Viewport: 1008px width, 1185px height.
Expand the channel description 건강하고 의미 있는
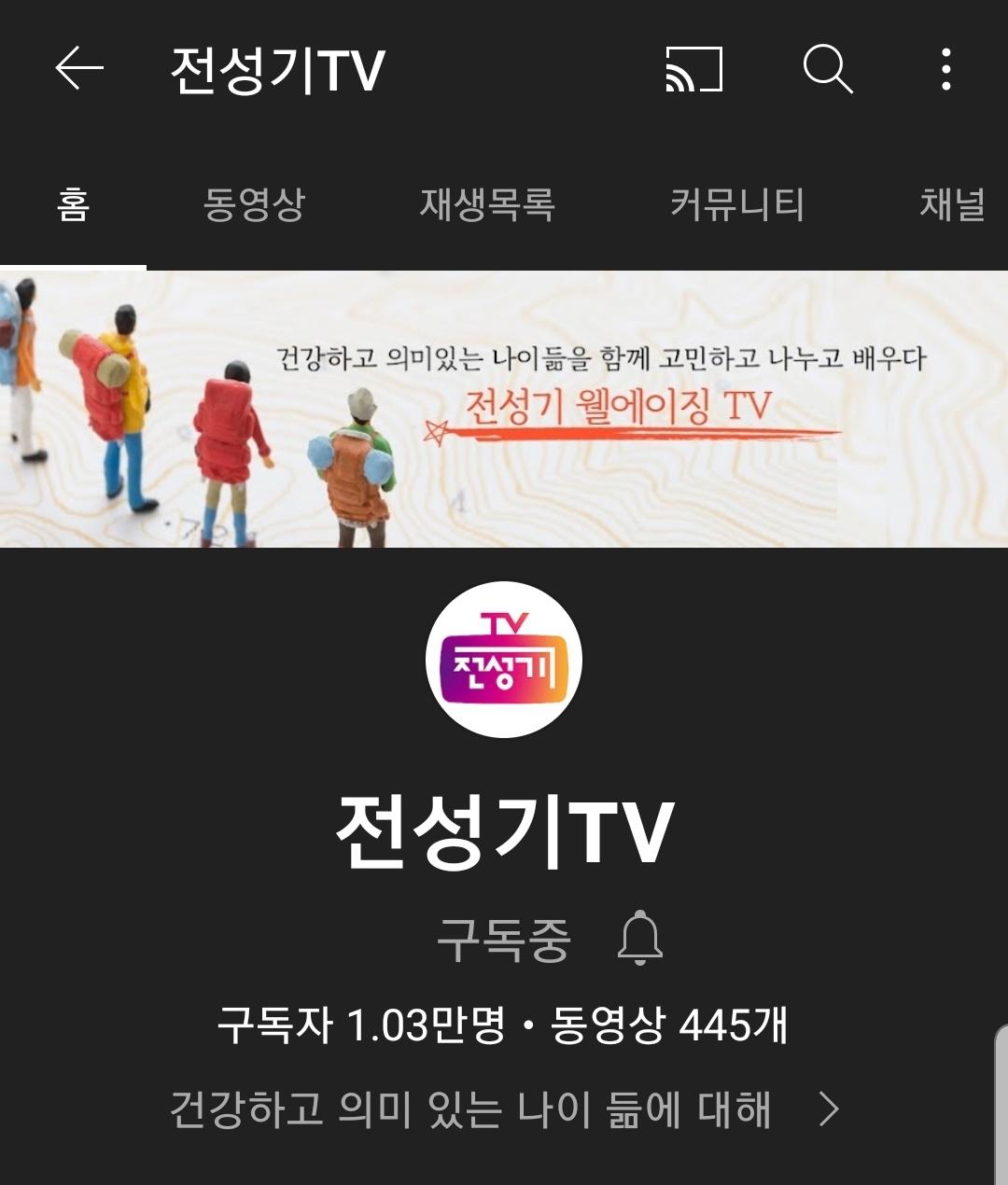[x=504, y=1109]
